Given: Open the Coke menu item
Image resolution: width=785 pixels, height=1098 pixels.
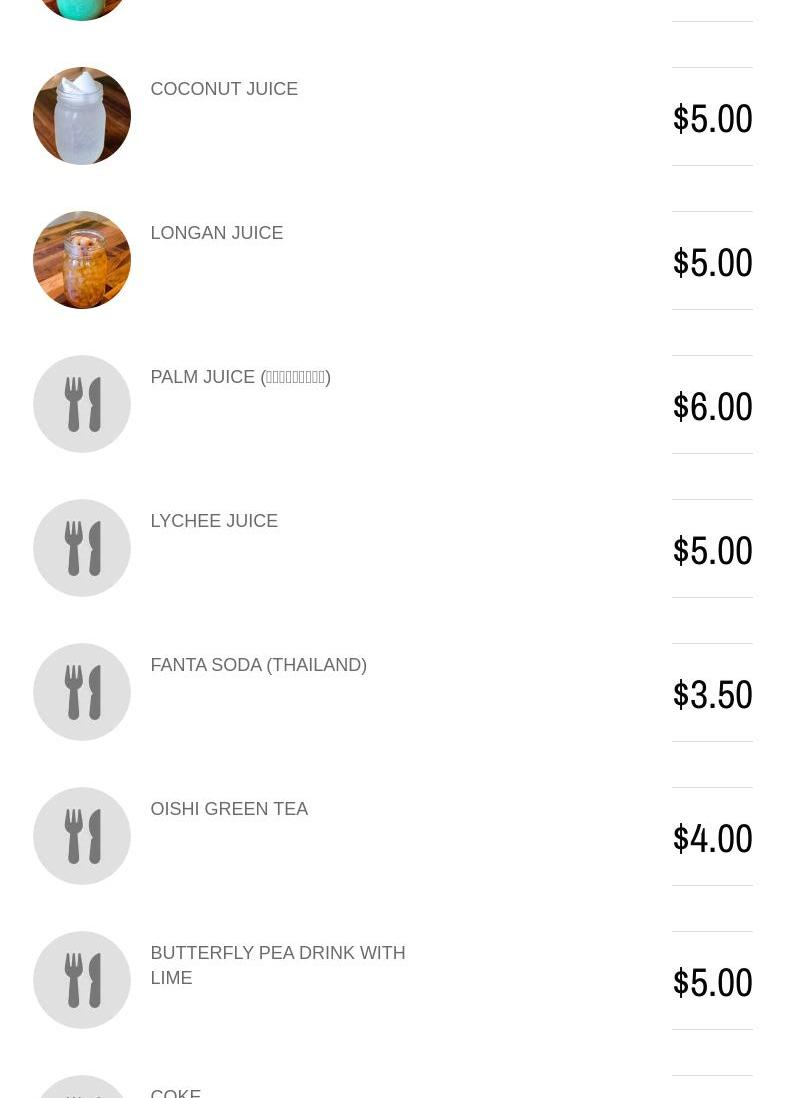Looking at the screenshot, I should pyautogui.click(x=176, y=1092).
